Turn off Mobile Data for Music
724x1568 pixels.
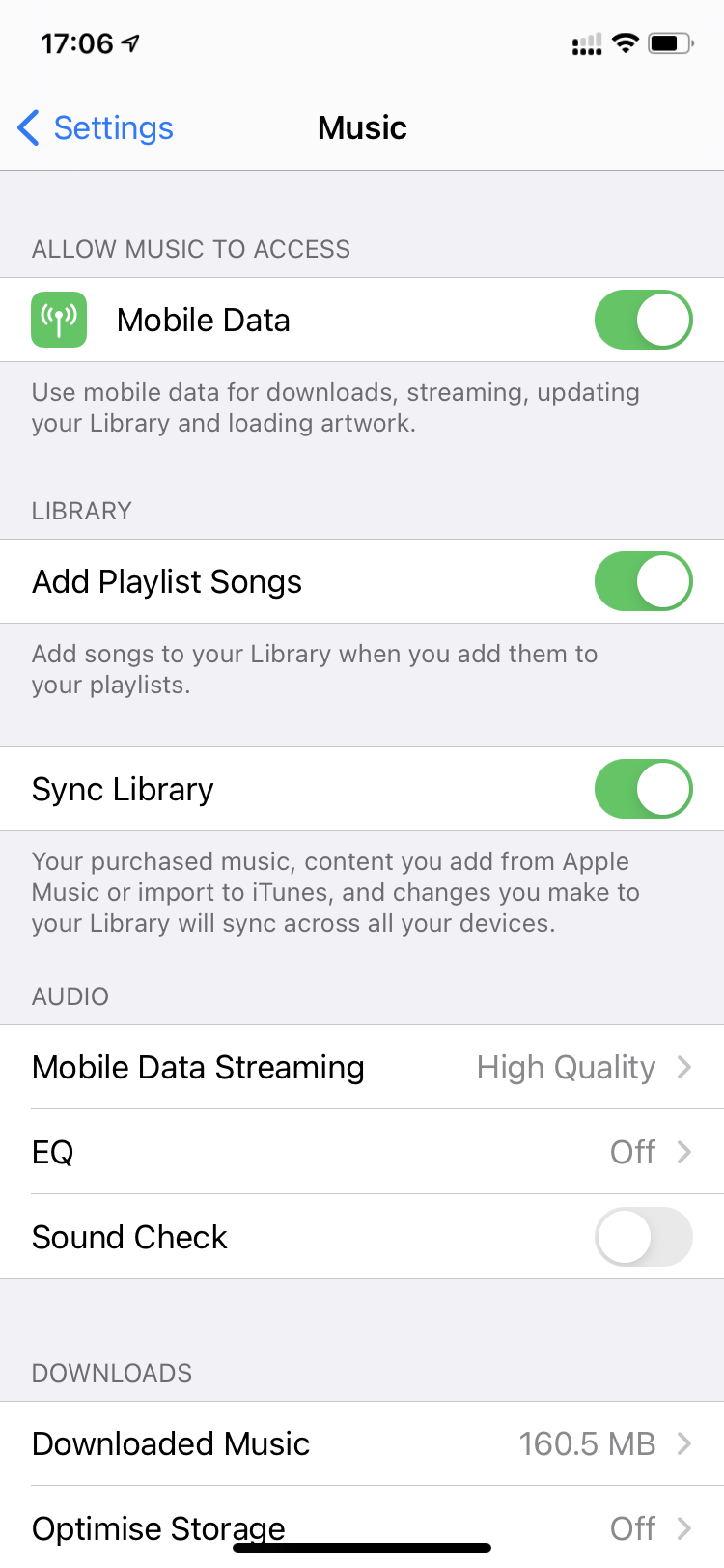pos(643,320)
